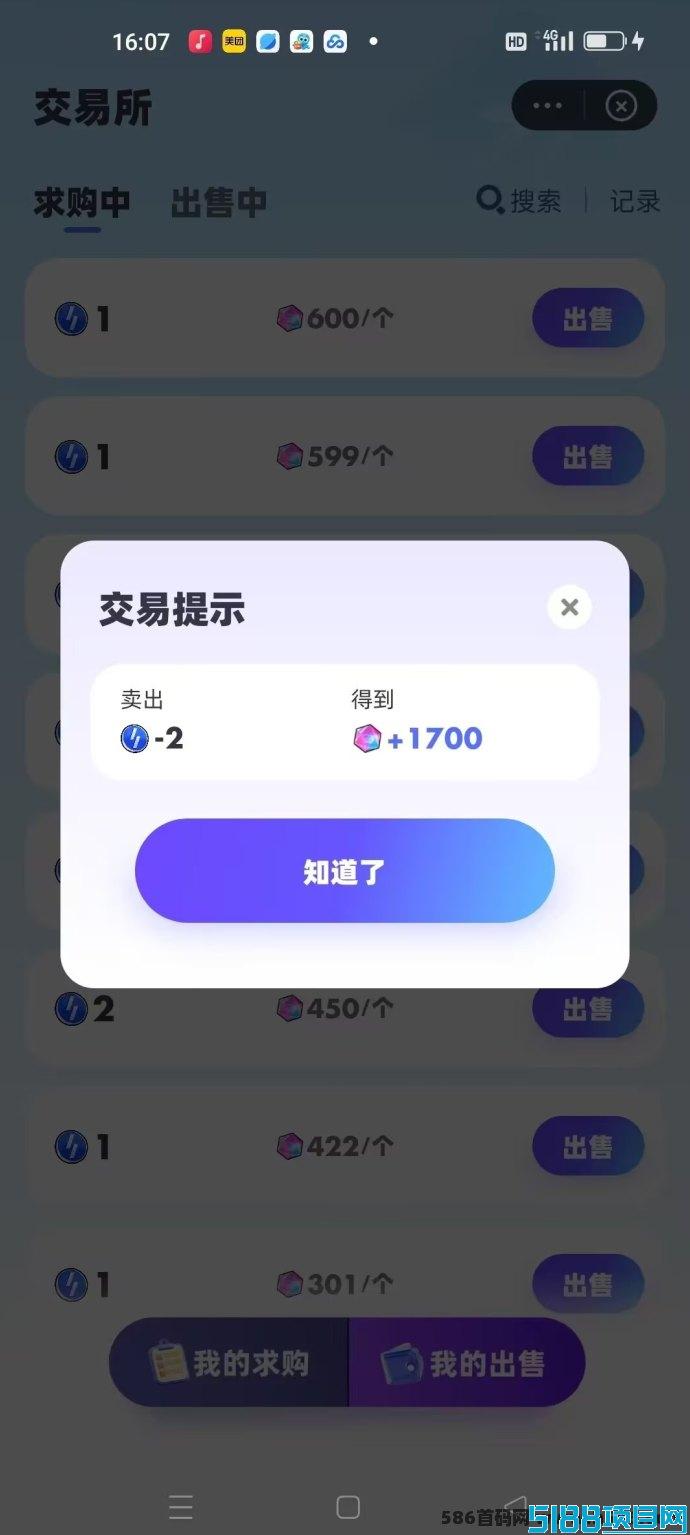View the 记录 history
Viewport: 690px width, 1535px height.
tap(635, 201)
